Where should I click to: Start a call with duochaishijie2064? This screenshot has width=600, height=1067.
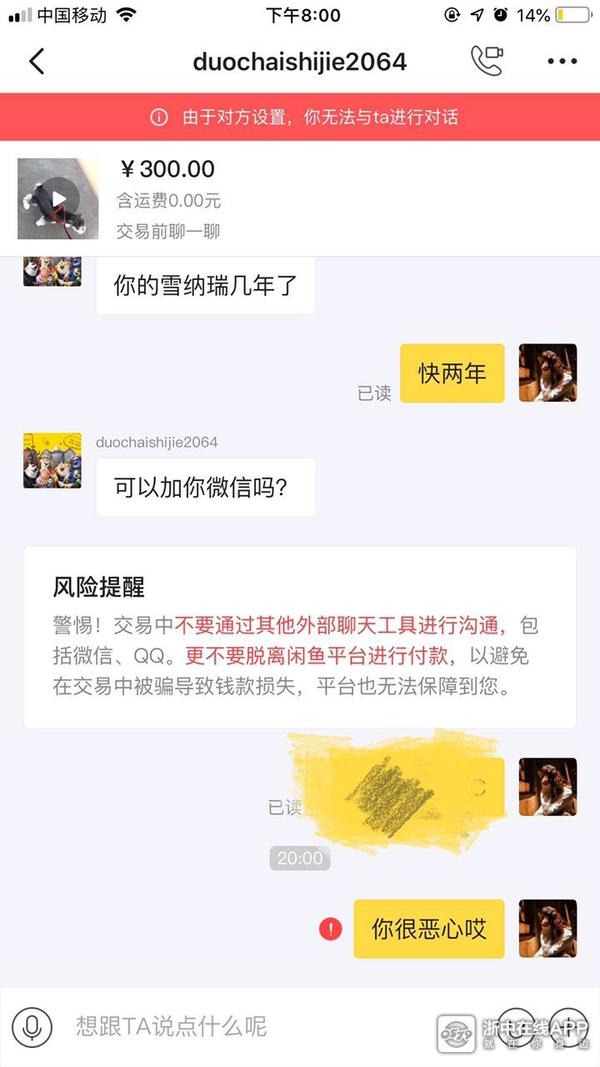(487, 62)
